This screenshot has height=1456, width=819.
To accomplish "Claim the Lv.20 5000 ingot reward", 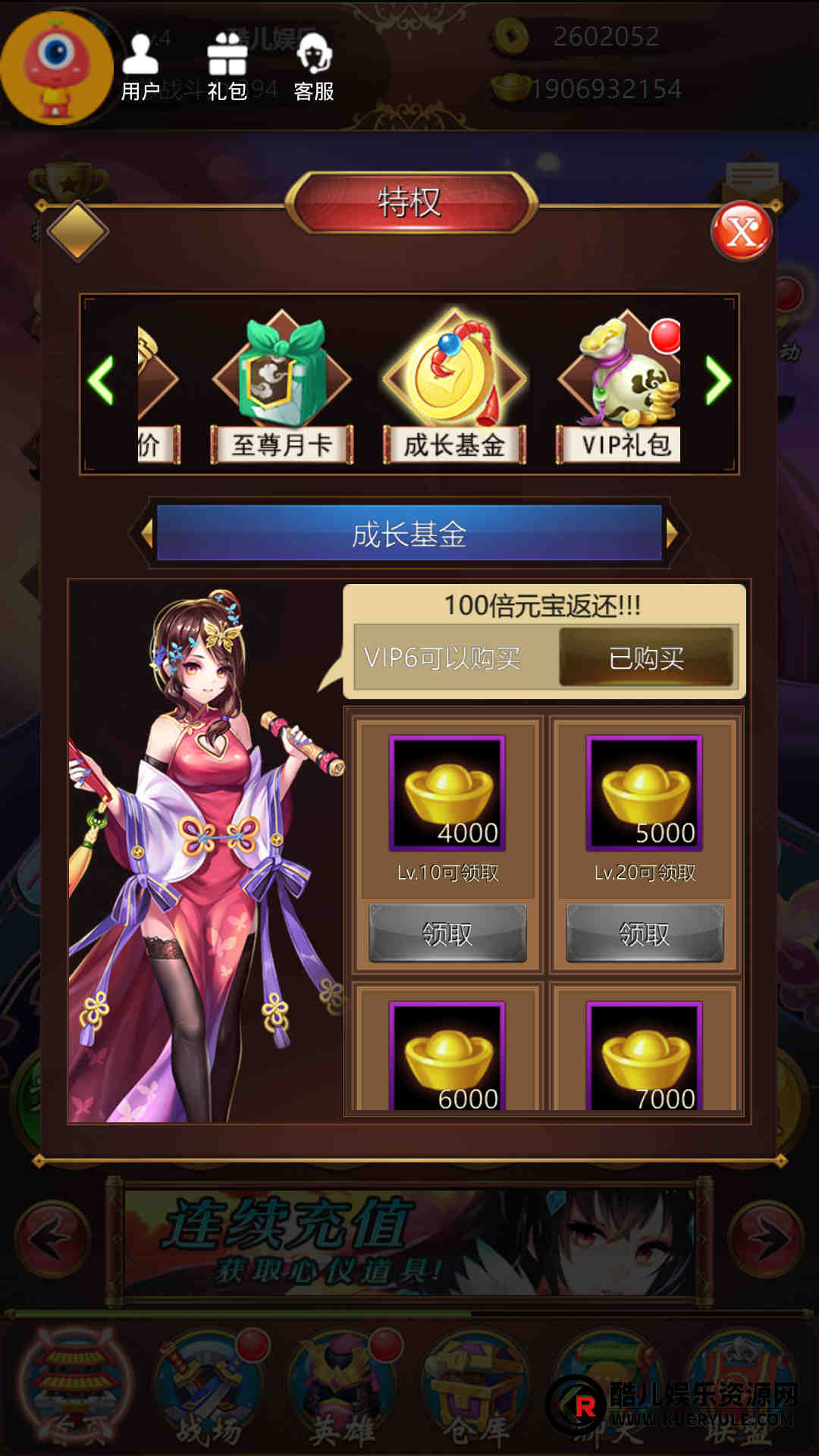I will click(x=645, y=934).
